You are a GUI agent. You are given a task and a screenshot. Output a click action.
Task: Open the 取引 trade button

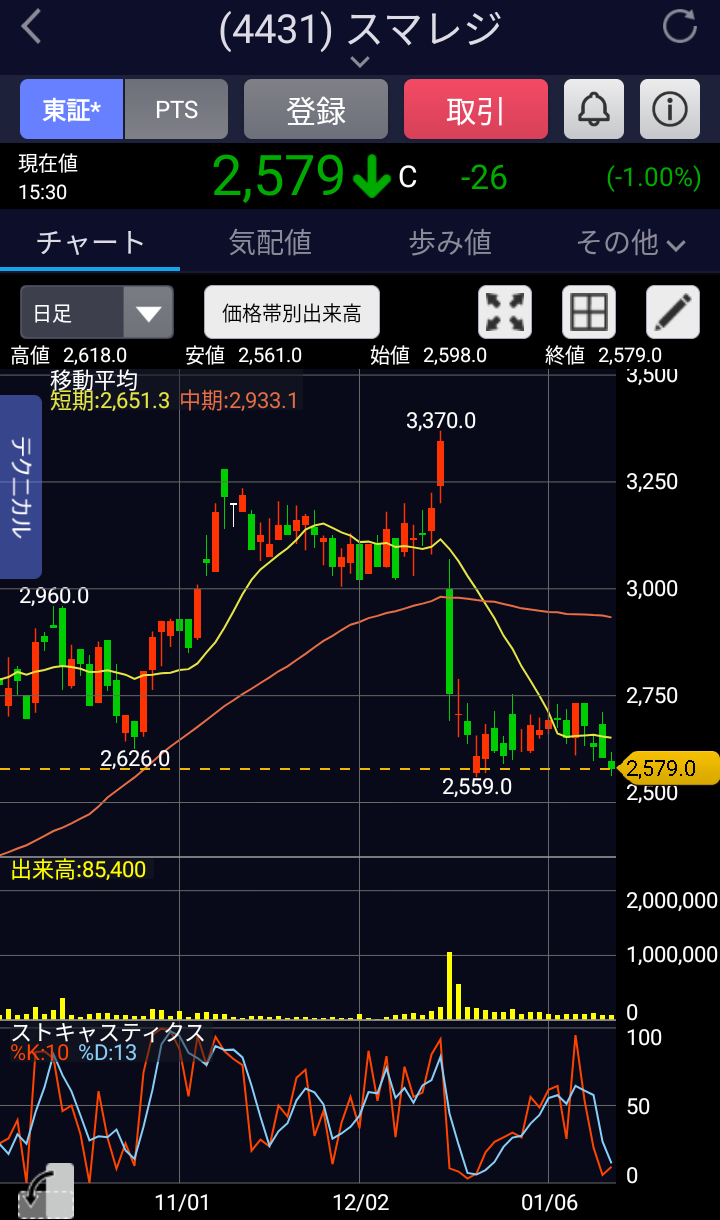pos(476,109)
